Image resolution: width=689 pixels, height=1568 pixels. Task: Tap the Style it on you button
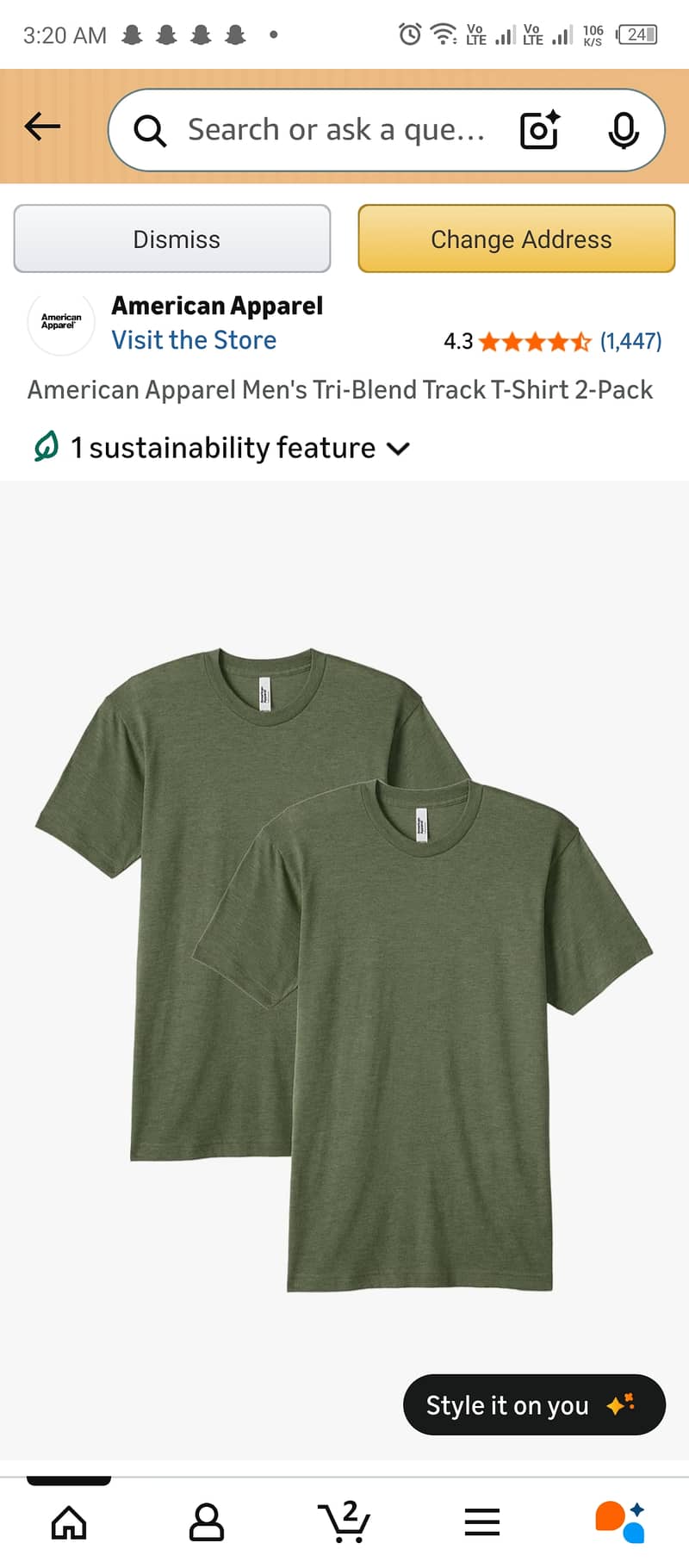534,1404
